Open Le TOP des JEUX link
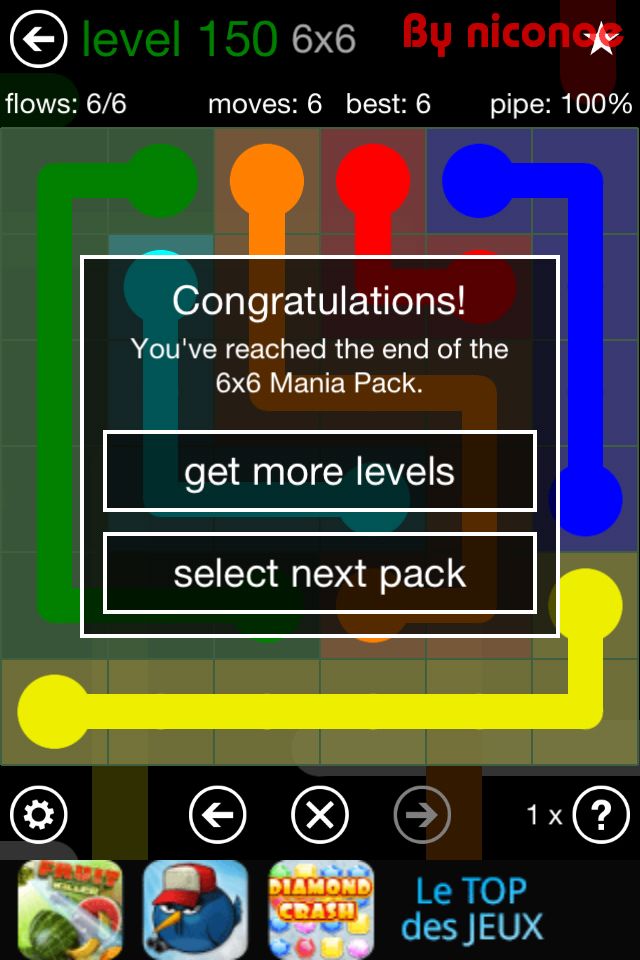The image size is (640, 960). 472,908
